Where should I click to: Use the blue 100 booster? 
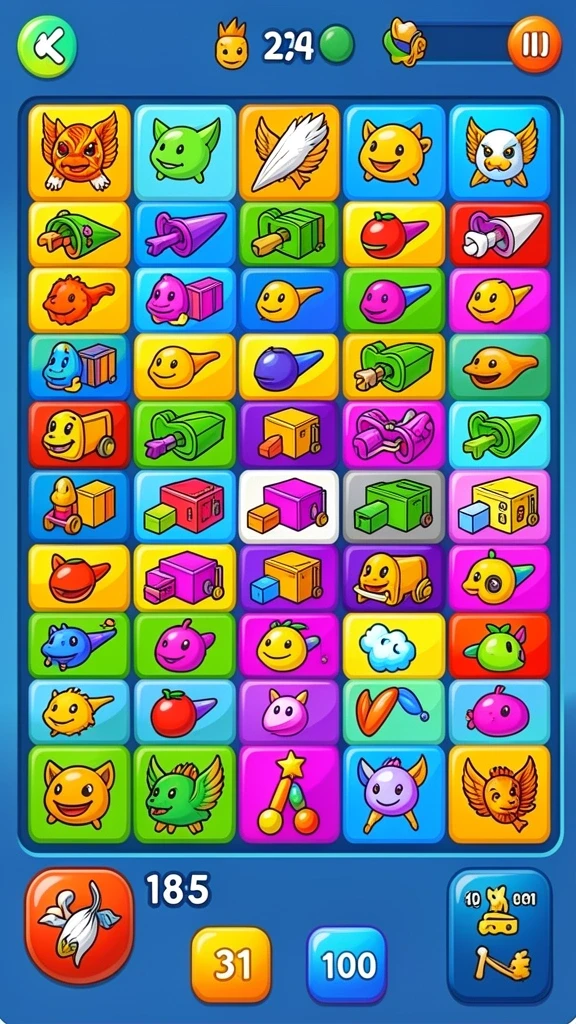[x=347, y=965]
